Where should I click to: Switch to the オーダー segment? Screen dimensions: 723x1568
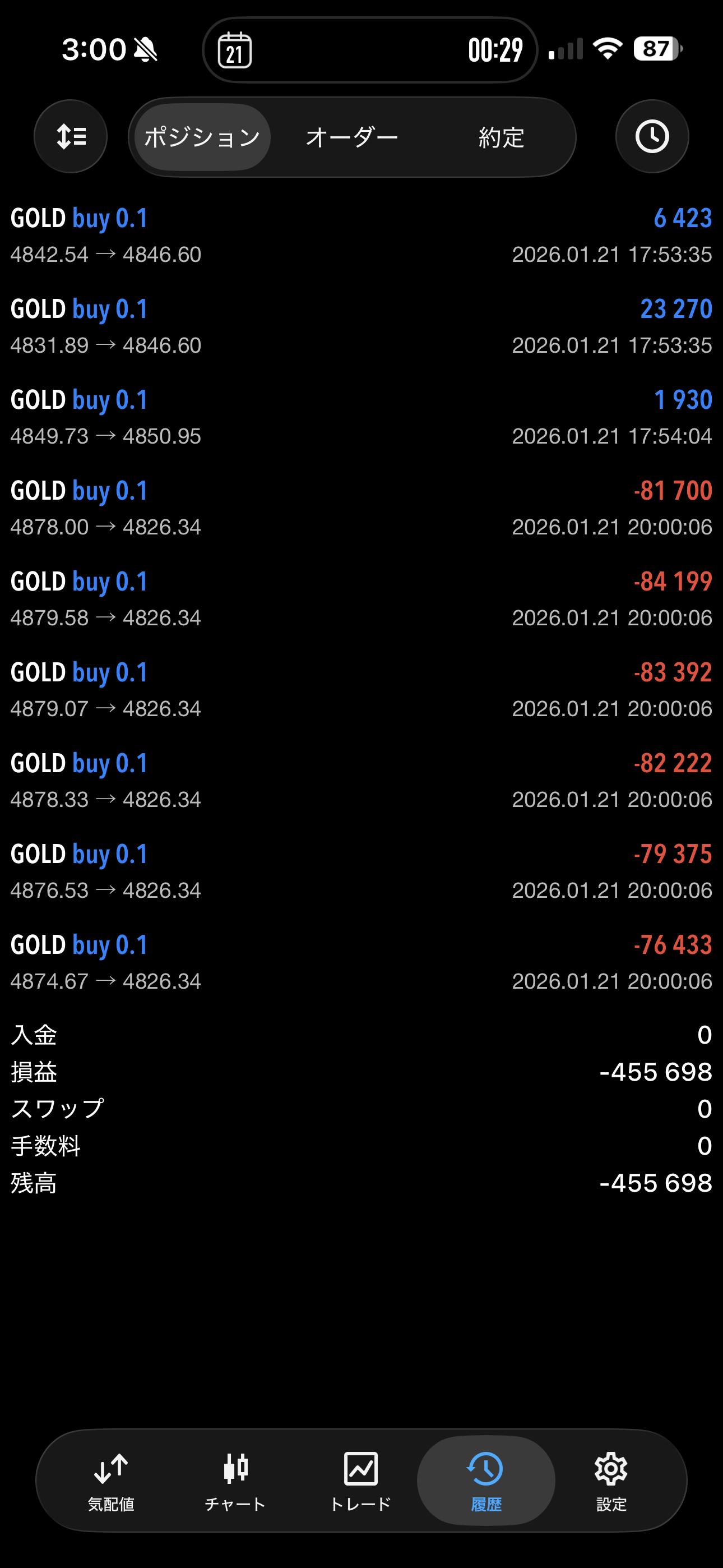tap(352, 137)
